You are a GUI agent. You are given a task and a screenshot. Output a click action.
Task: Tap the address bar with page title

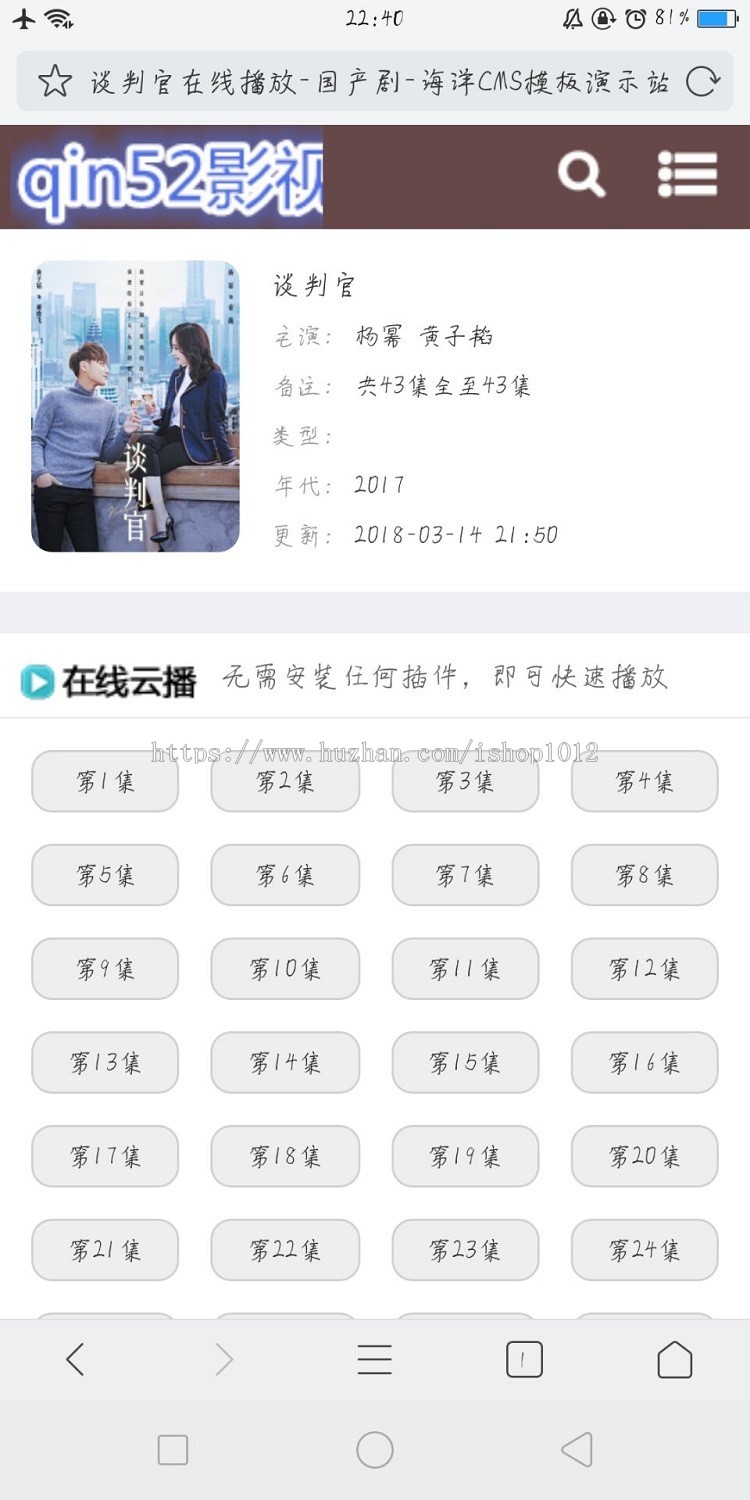[x=375, y=83]
